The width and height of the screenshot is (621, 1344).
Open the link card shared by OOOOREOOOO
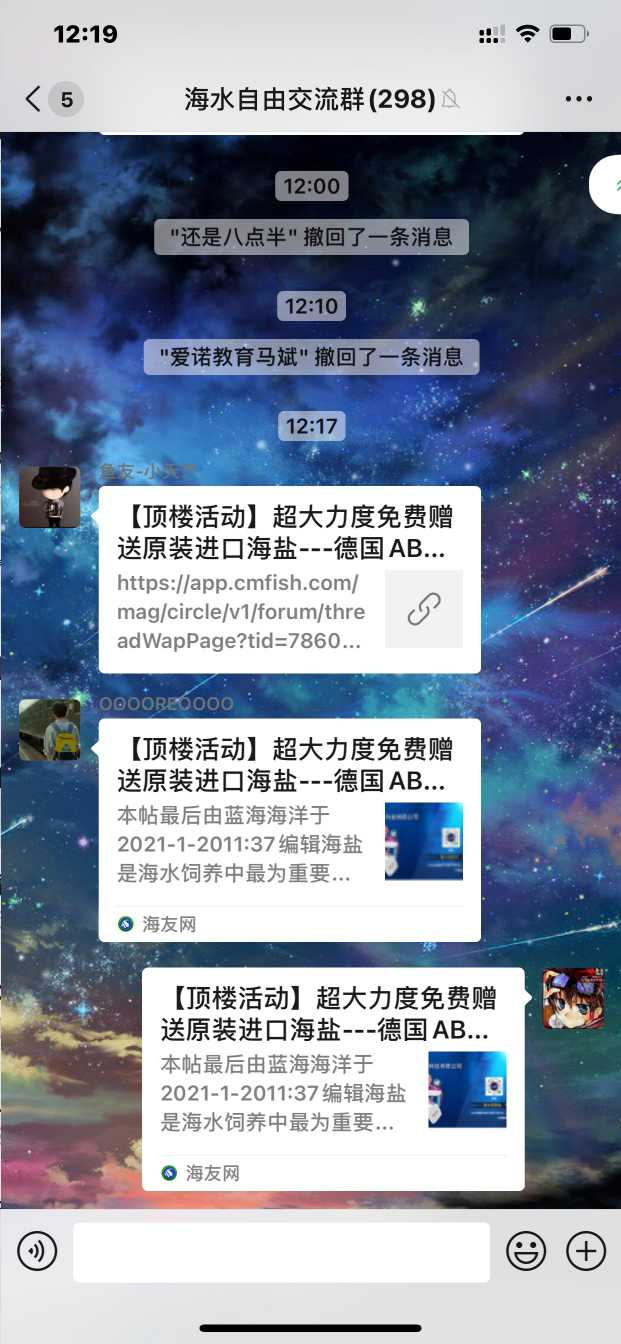point(289,829)
